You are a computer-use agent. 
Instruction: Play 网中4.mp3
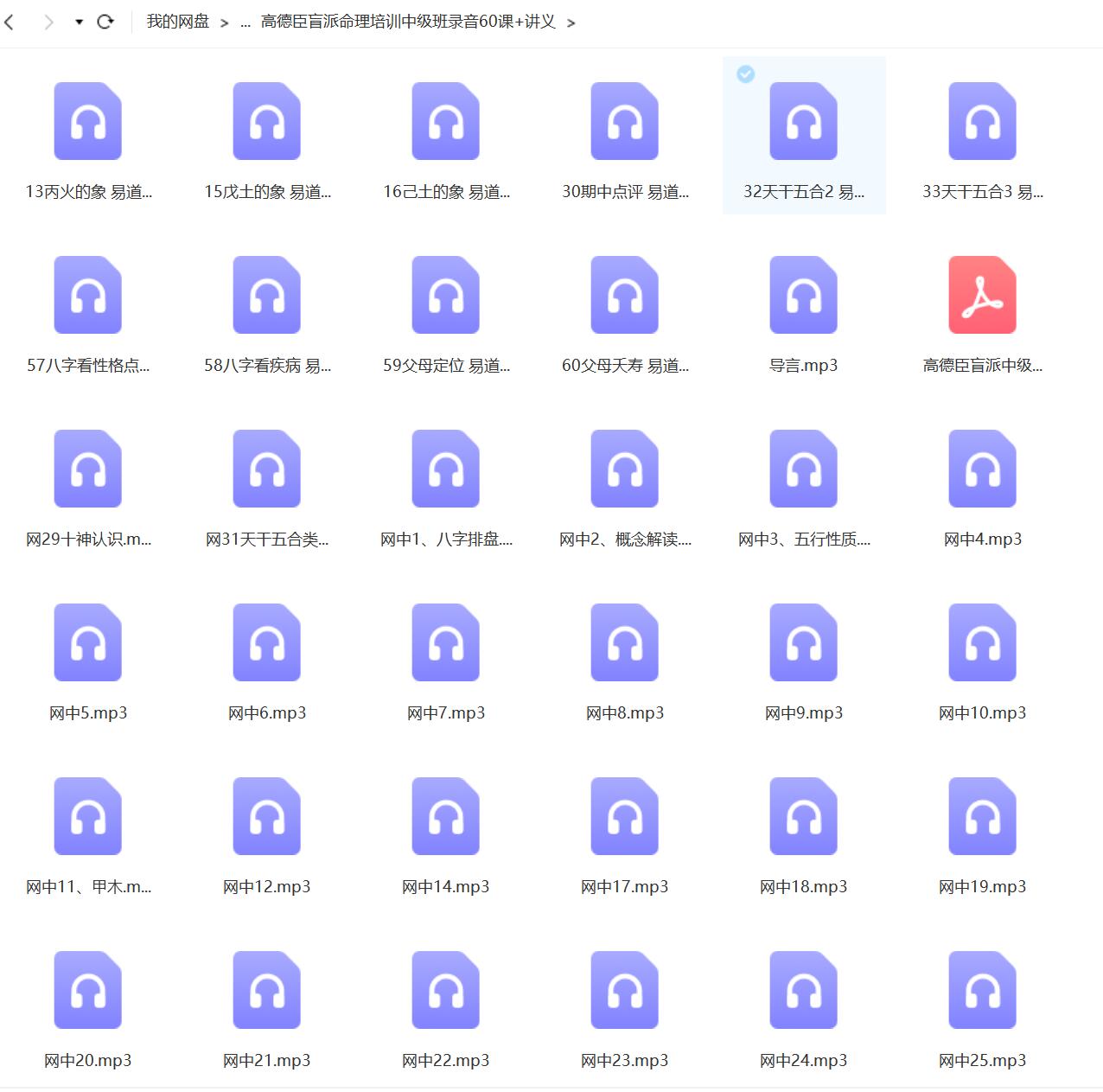point(982,469)
